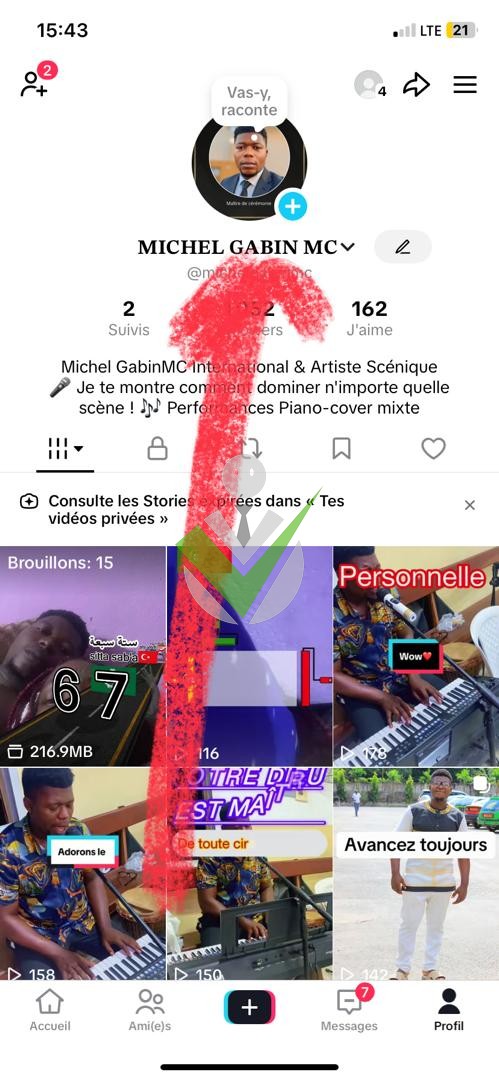Switch to the liked videos heart tab

[x=434, y=448]
